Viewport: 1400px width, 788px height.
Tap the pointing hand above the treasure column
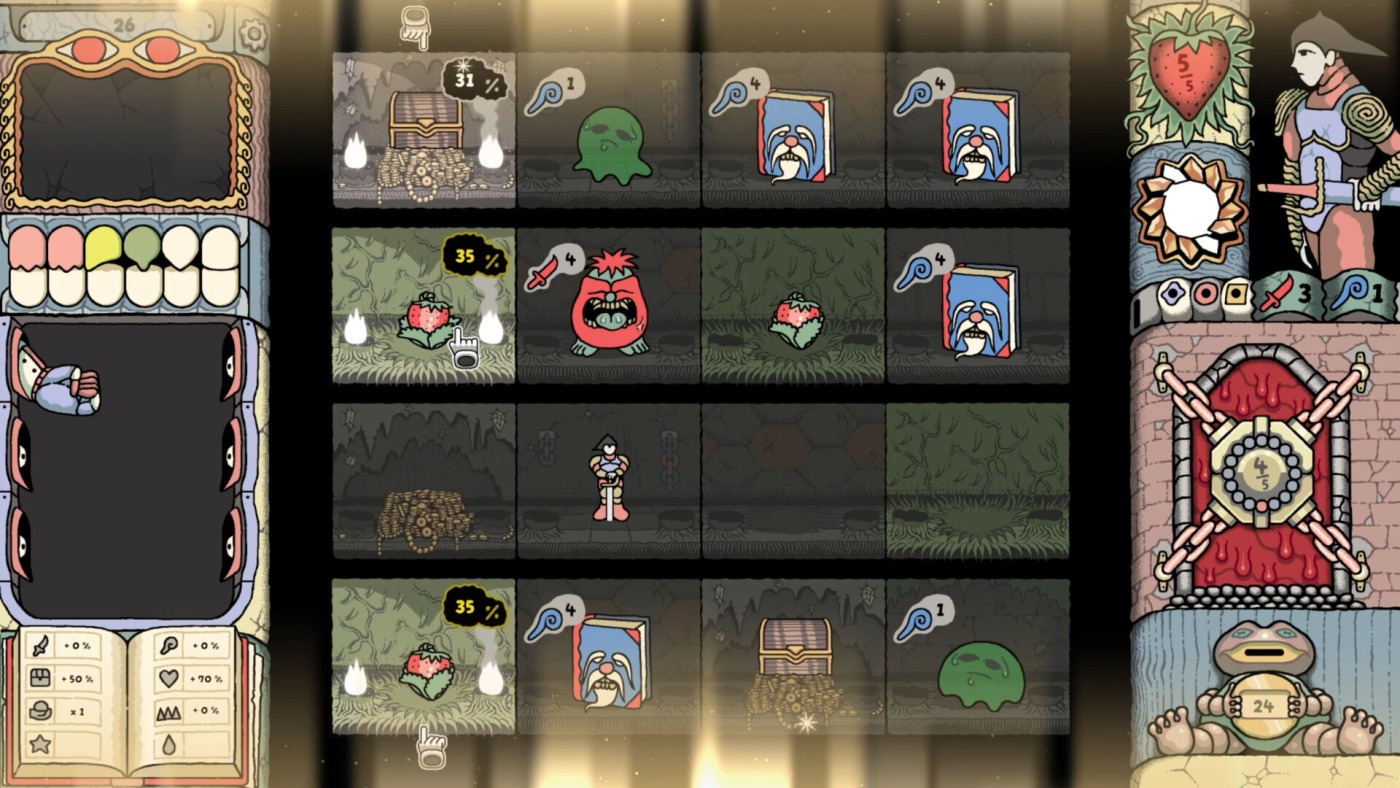[415, 25]
